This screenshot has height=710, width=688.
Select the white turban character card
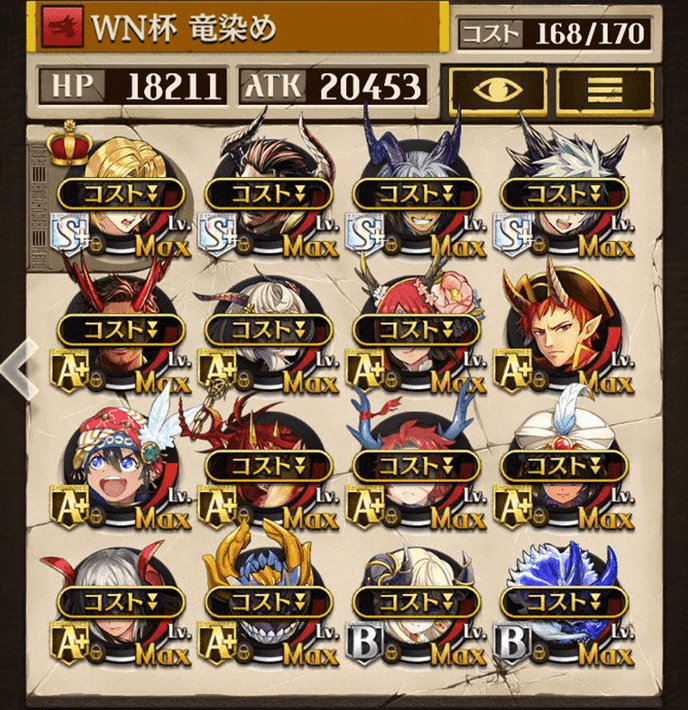point(563,460)
